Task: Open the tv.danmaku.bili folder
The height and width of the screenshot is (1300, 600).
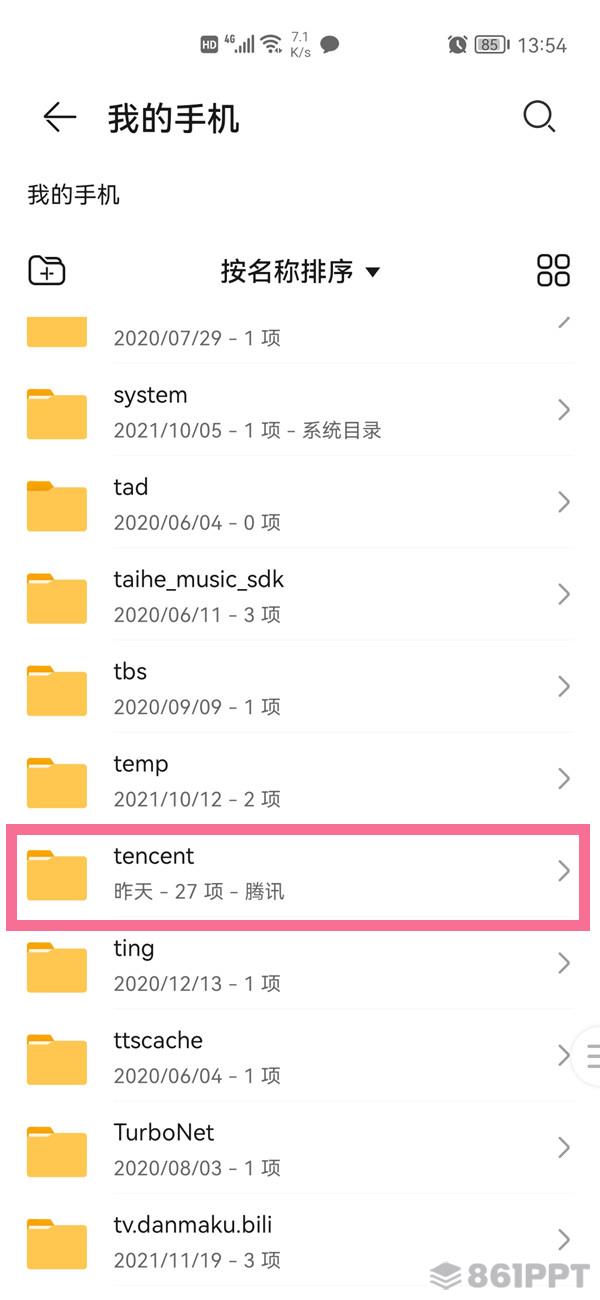Action: click(x=300, y=1239)
